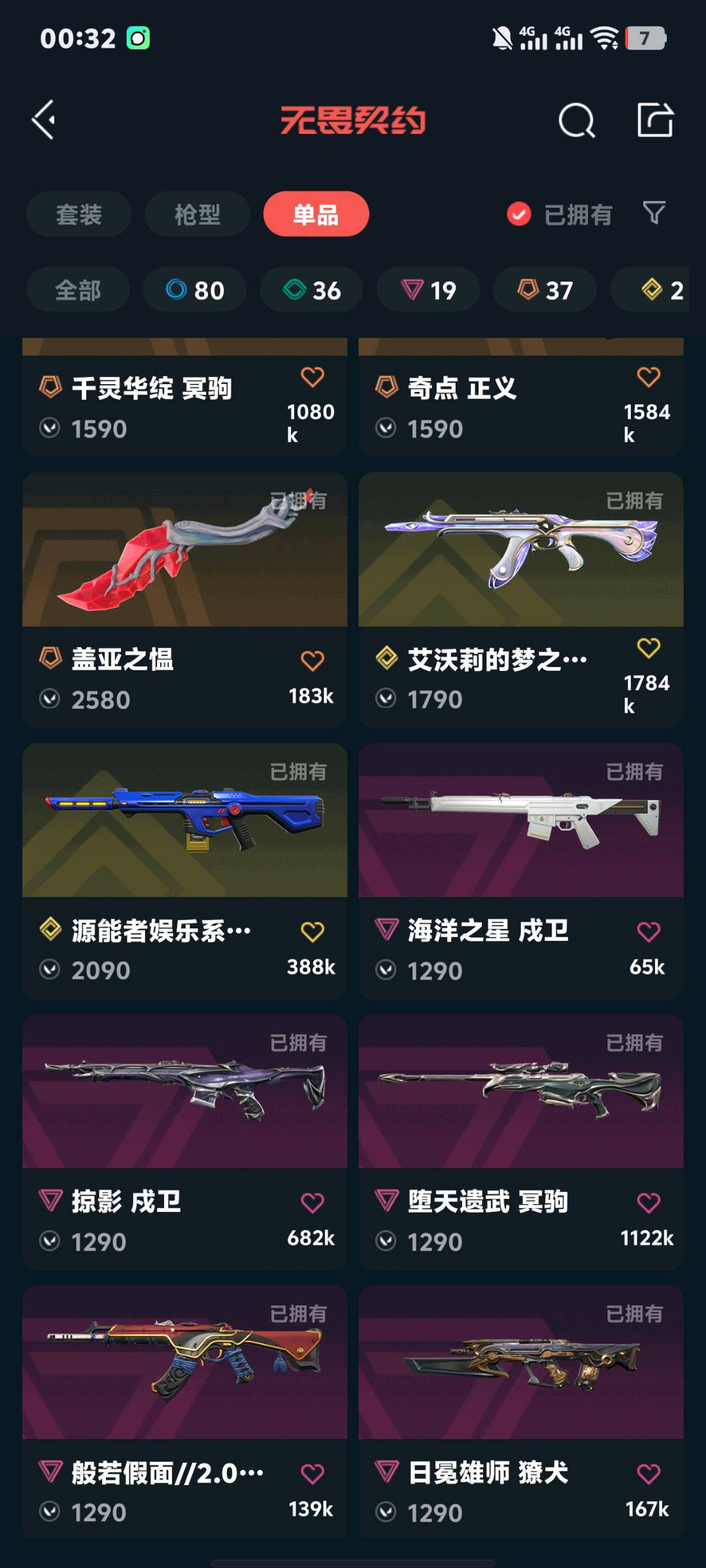Filter by the blue tier chip showing 80

coord(195,289)
